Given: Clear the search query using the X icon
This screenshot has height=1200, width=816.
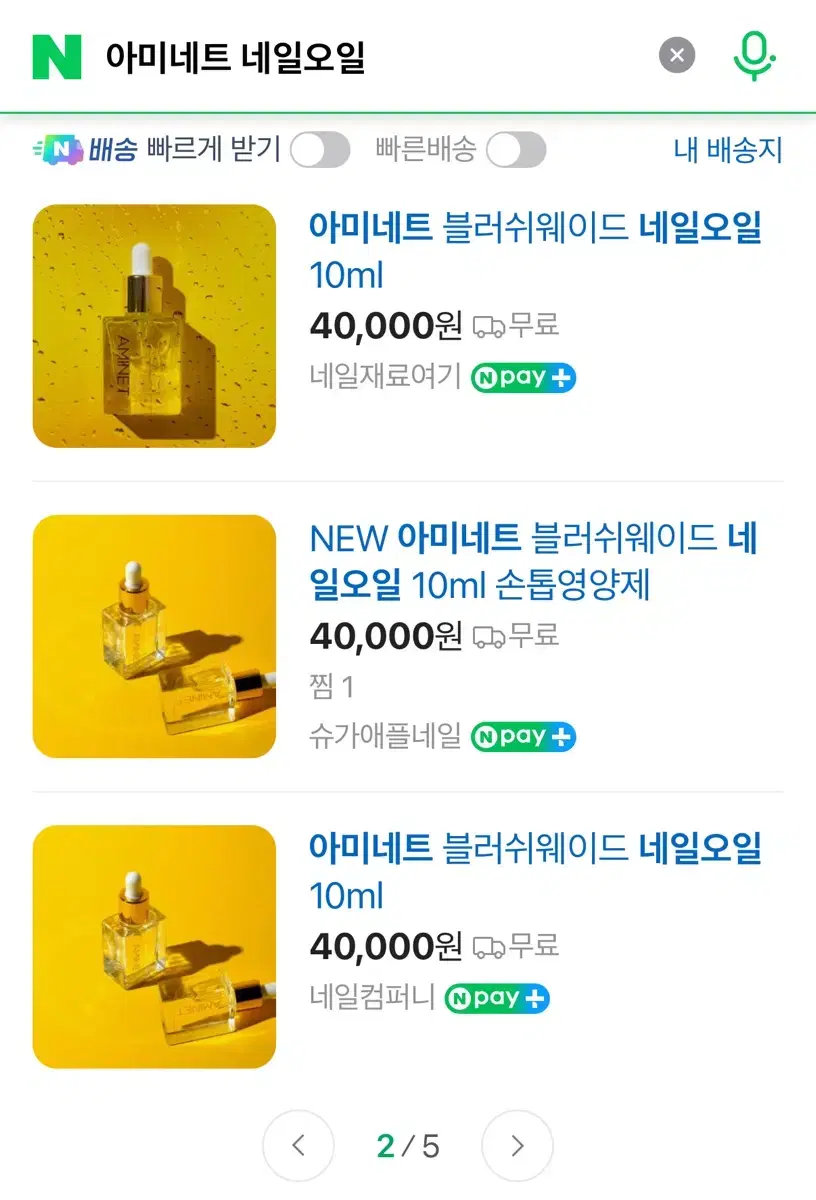Looking at the screenshot, I should [x=677, y=55].
